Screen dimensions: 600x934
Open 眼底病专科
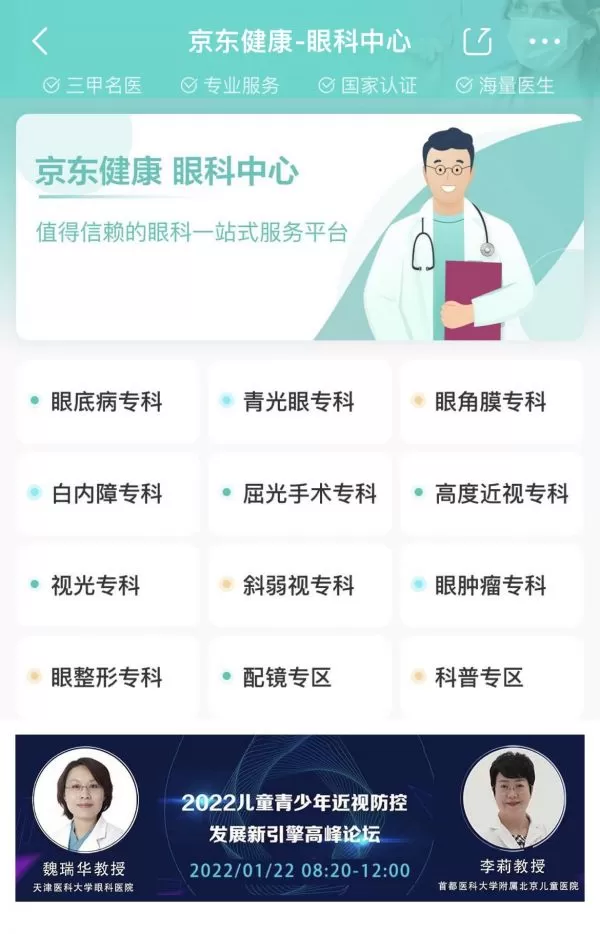[107, 402]
